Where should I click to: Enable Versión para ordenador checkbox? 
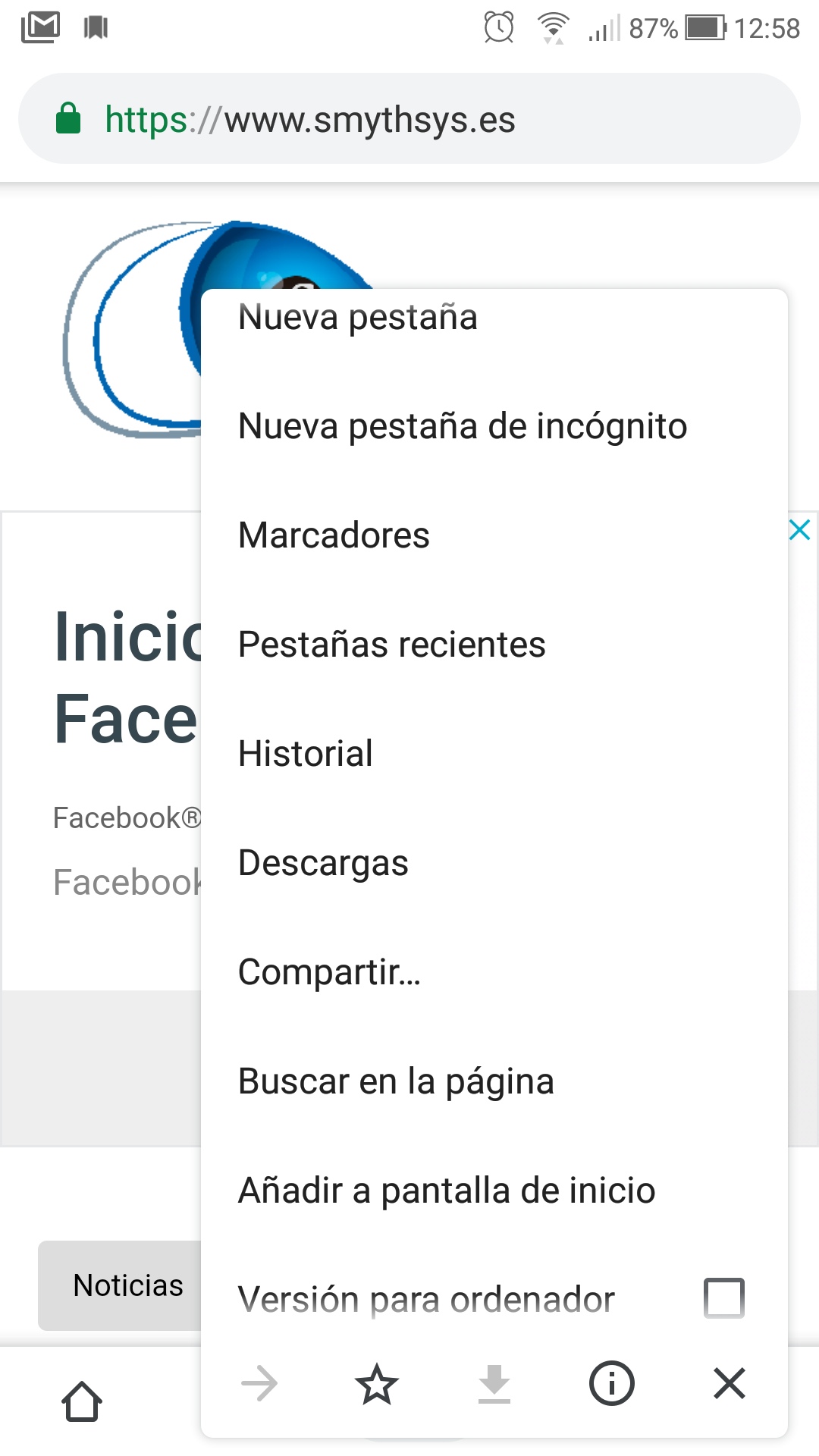pyautogui.click(x=723, y=1298)
